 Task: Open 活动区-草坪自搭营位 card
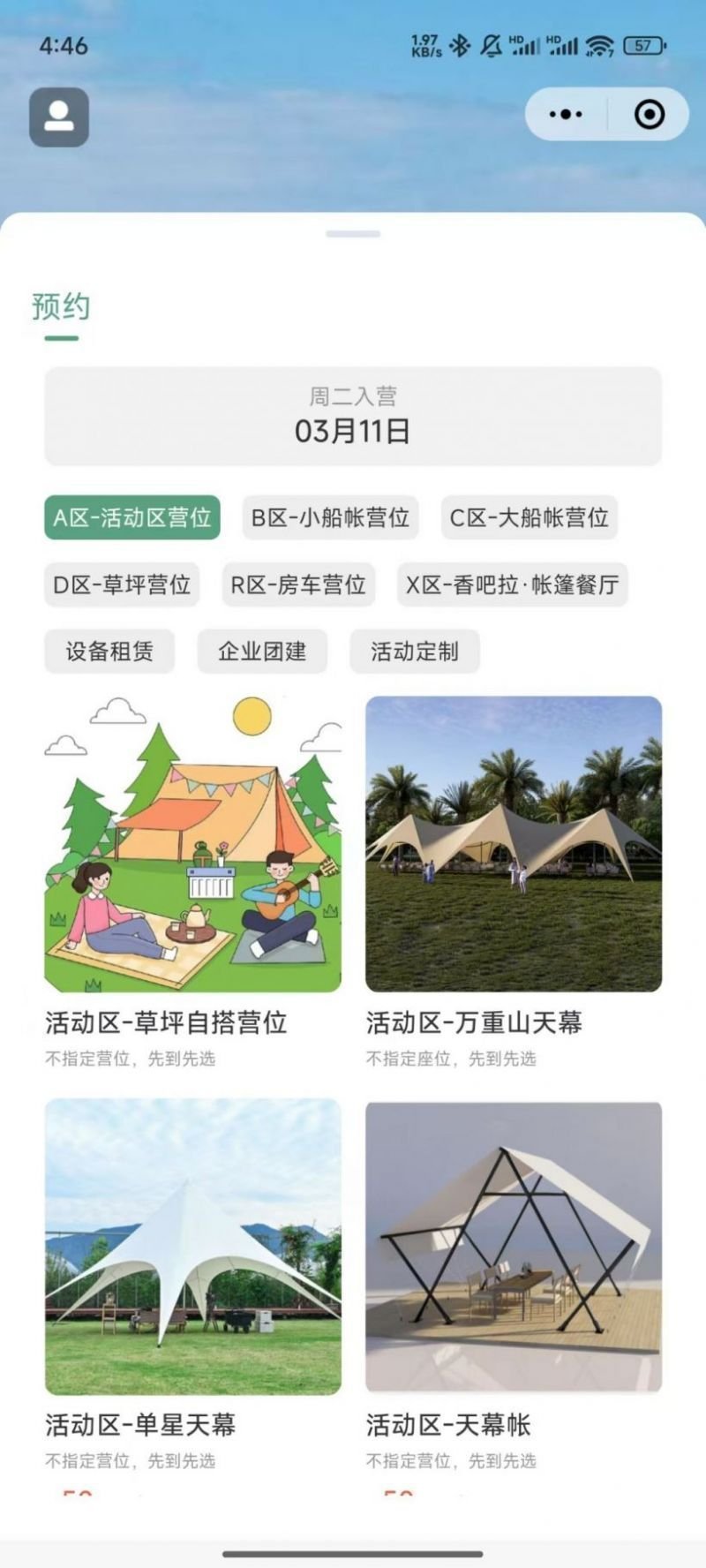(x=192, y=883)
